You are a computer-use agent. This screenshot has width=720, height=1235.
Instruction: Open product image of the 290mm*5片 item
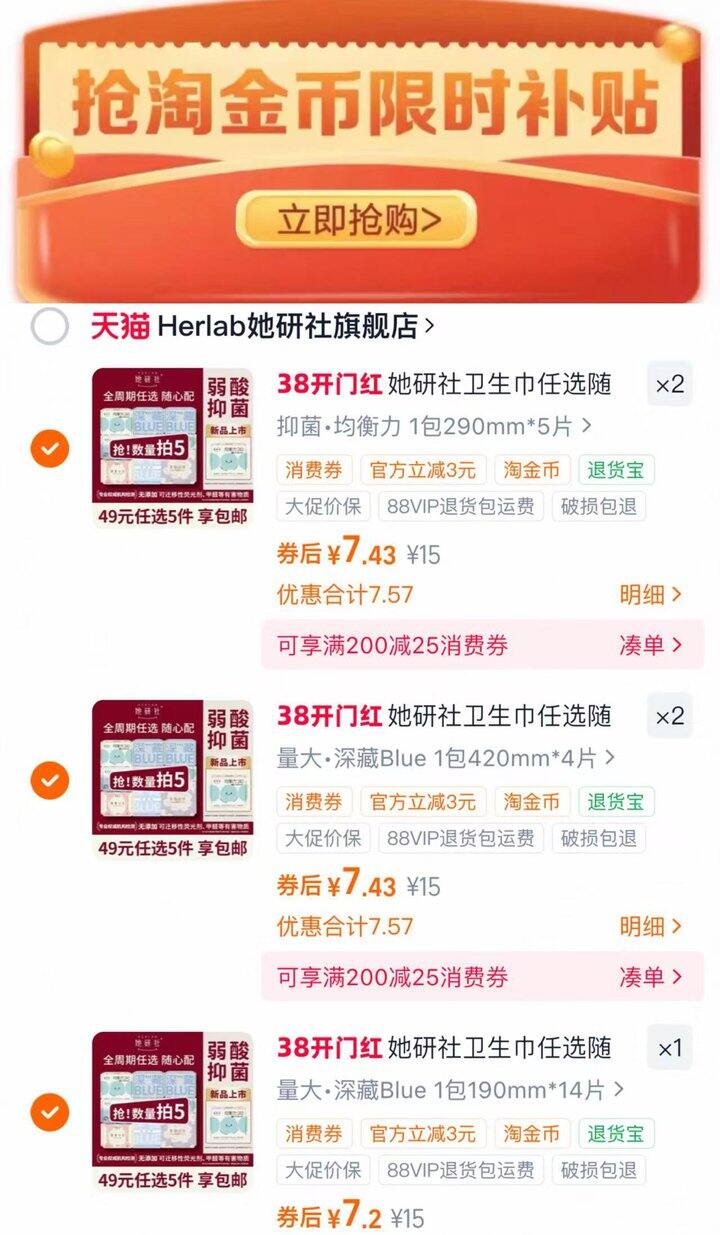click(x=172, y=447)
